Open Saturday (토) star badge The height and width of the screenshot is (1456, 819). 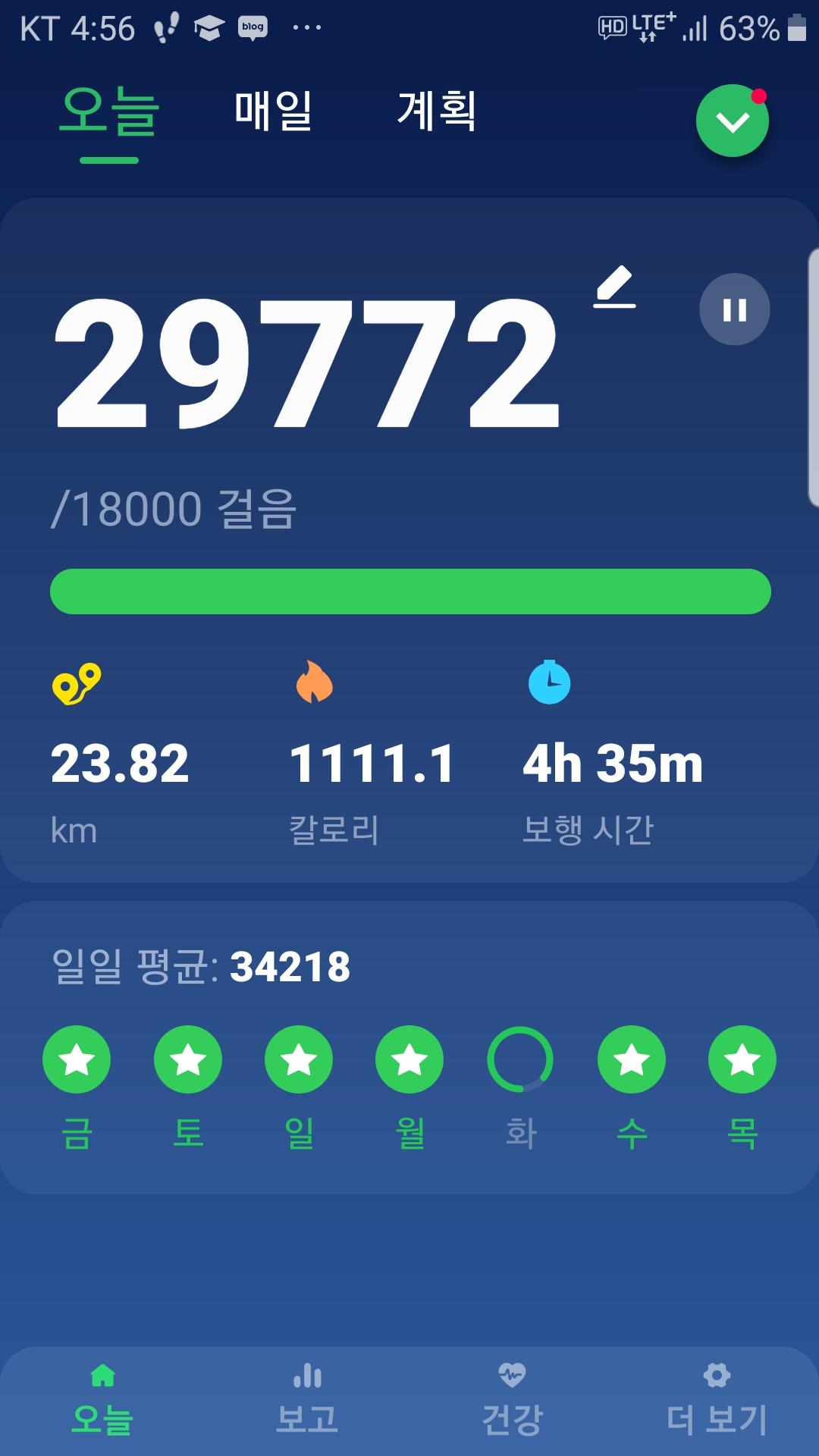click(188, 1059)
